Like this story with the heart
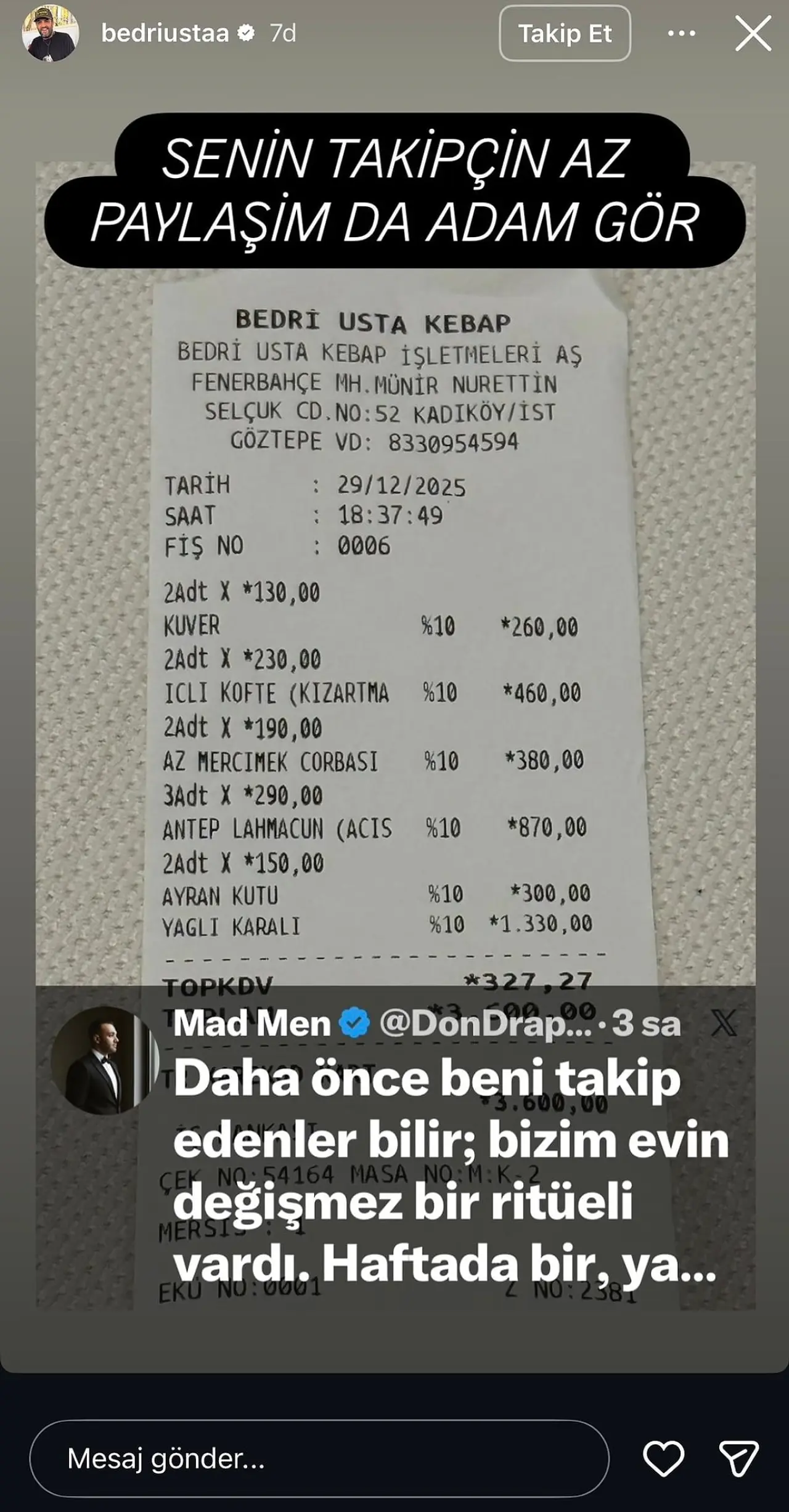Viewport: 789px width, 1512px height. [663, 1459]
